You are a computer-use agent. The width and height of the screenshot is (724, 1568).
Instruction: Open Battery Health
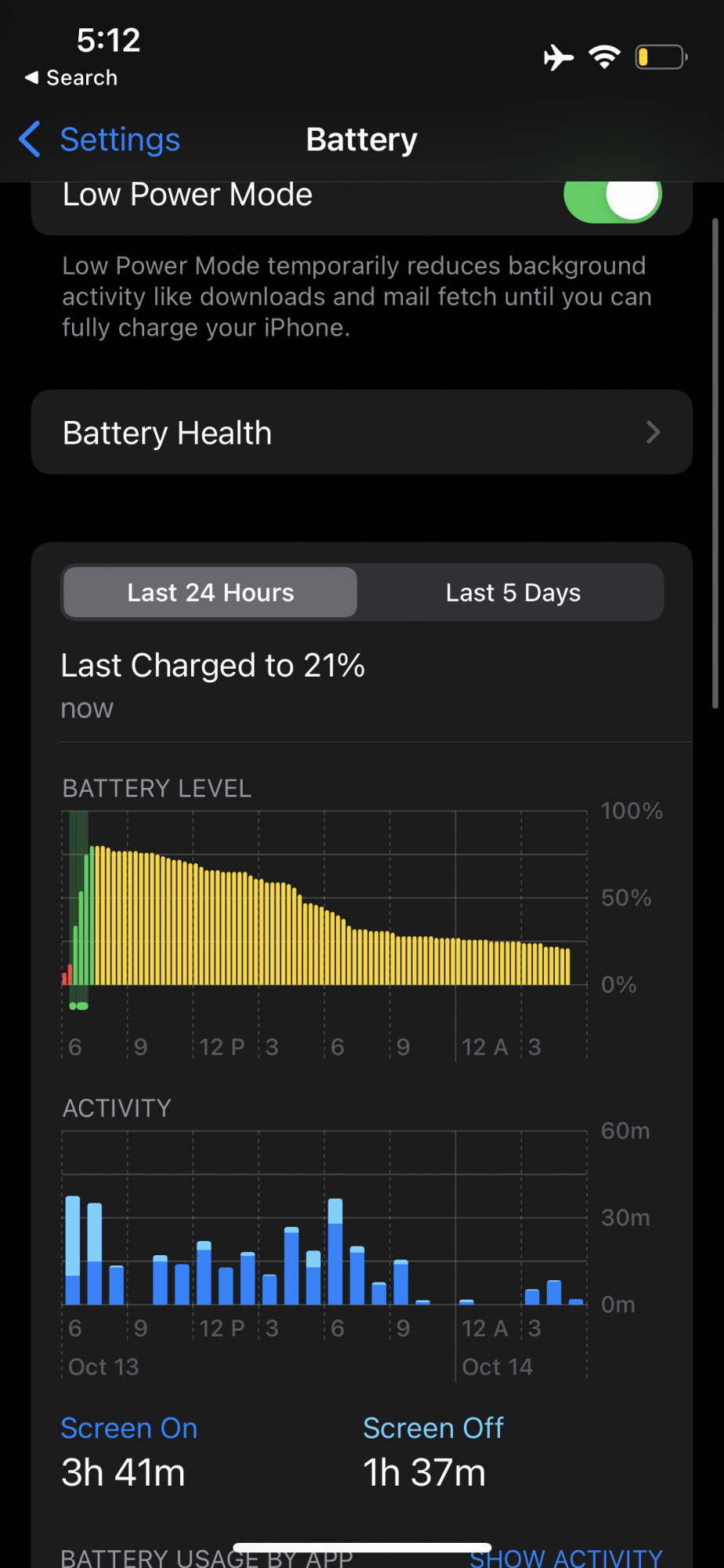coord(361,433)
